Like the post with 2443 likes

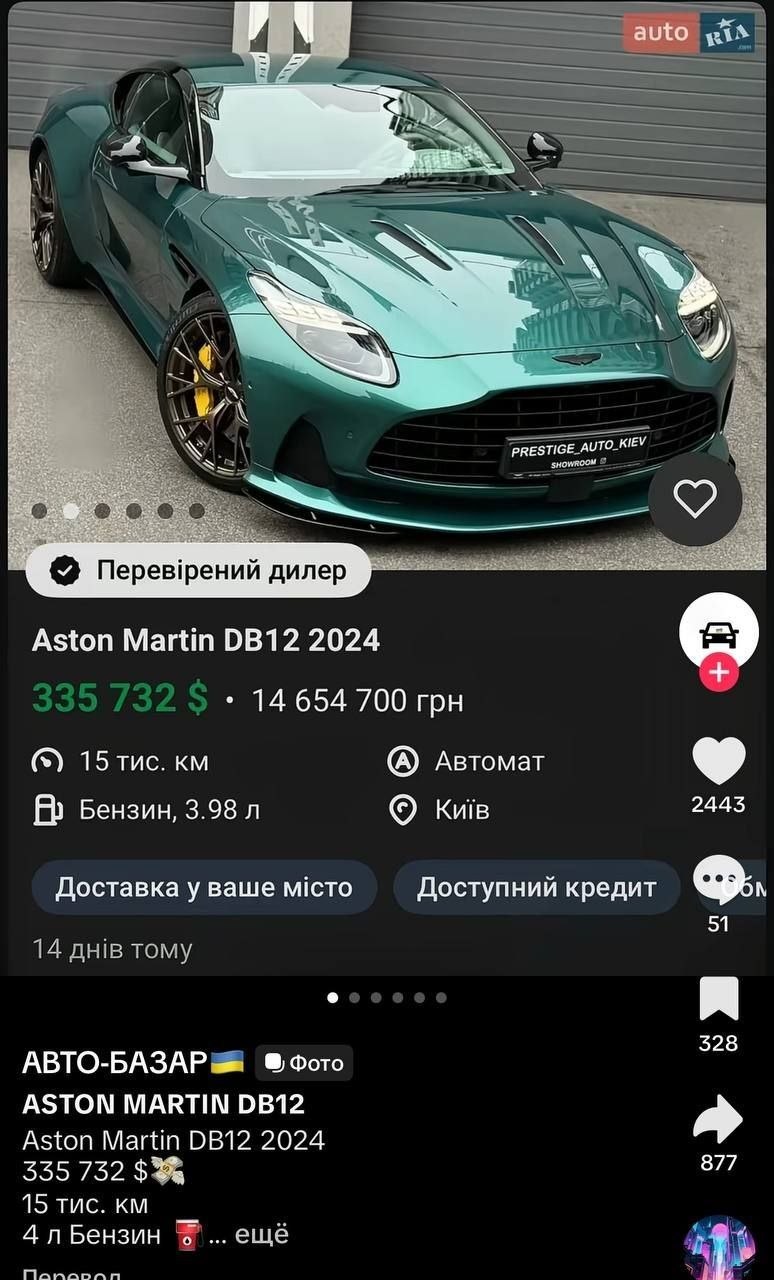click(719, 762)
